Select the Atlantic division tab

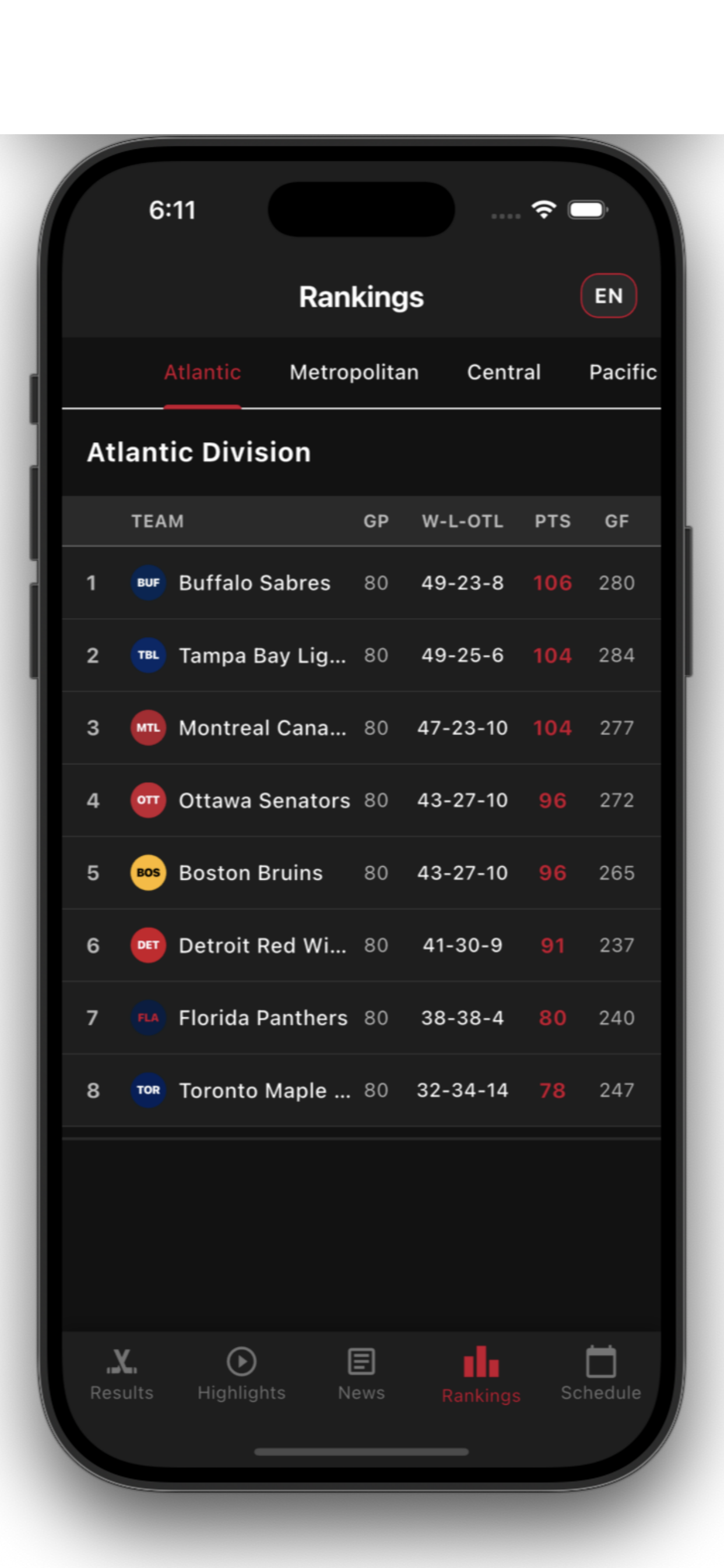point(203,372)
